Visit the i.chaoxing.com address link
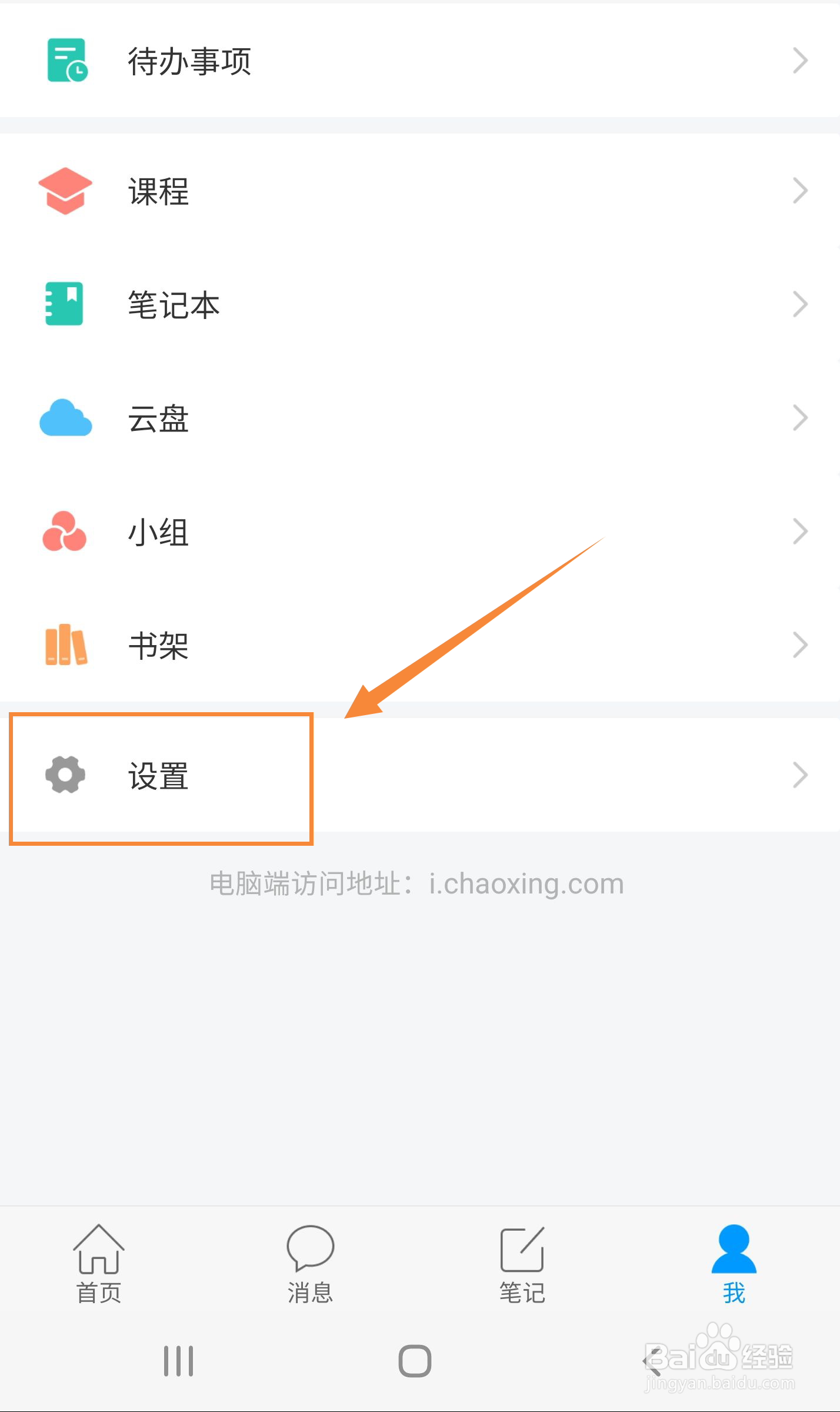The width and height of the screenshot is (840, 1412). pyautogui.click(x=525, y=883)
